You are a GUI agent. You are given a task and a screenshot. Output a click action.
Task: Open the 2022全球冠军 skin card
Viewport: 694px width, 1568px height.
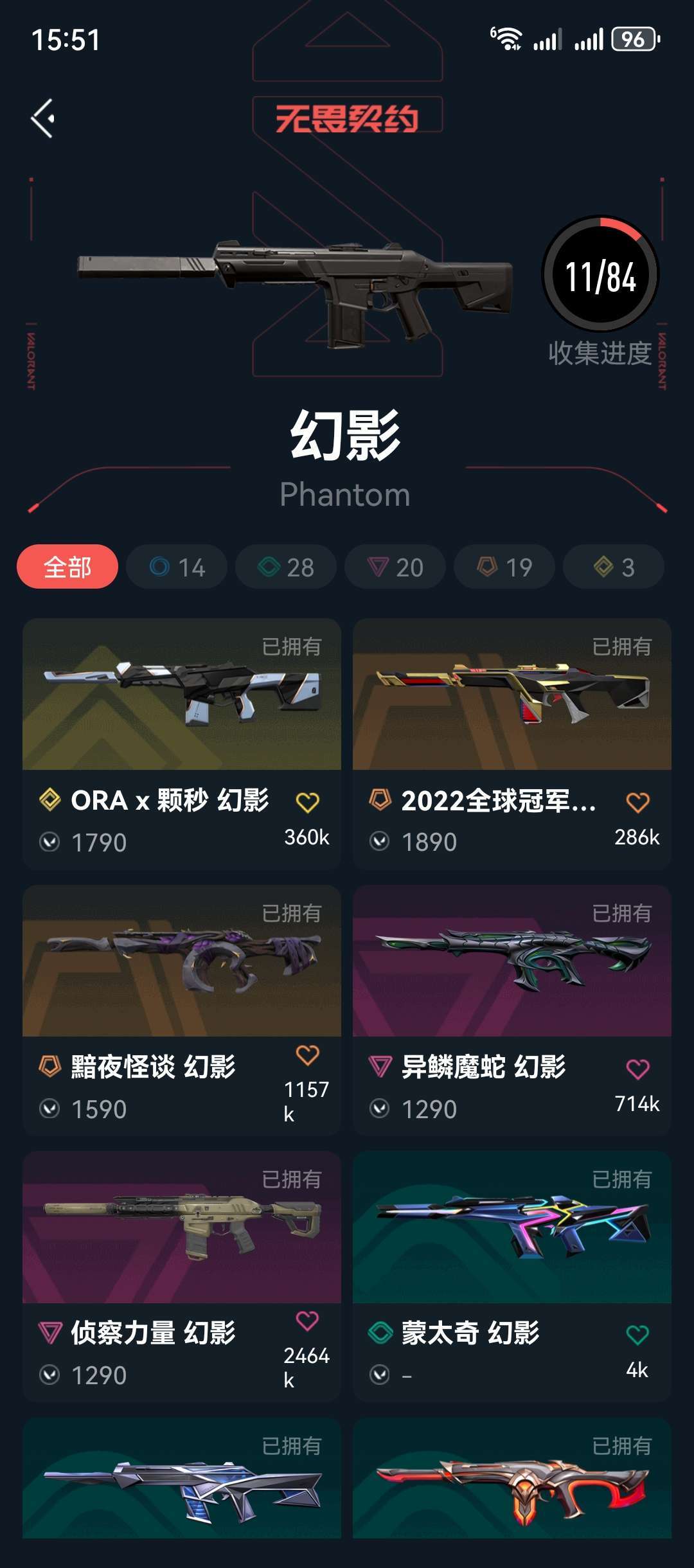click(x=512, y=695)
